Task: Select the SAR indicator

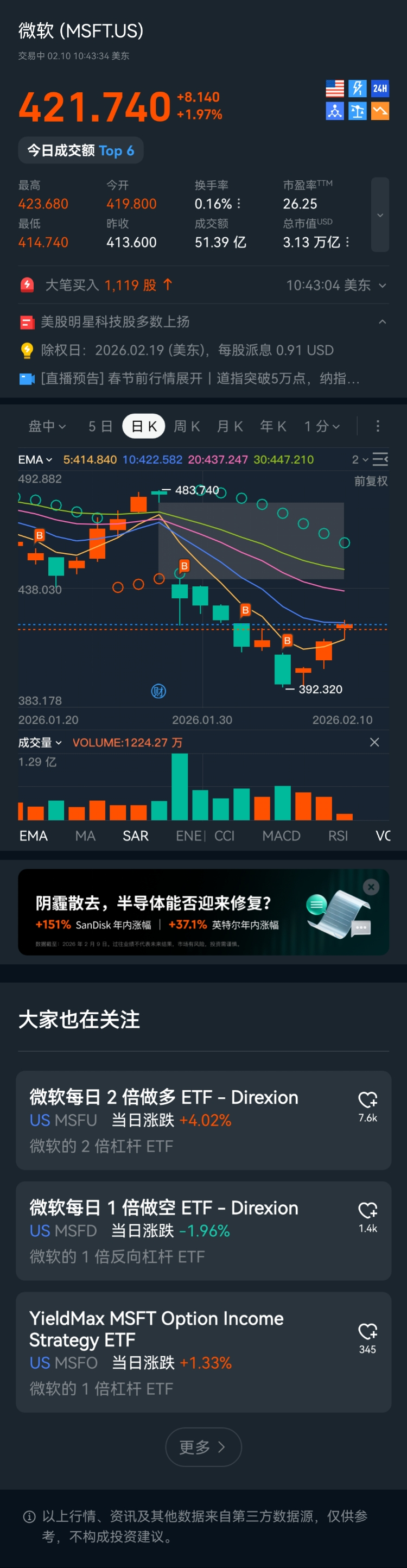Action: pos(135,836)
